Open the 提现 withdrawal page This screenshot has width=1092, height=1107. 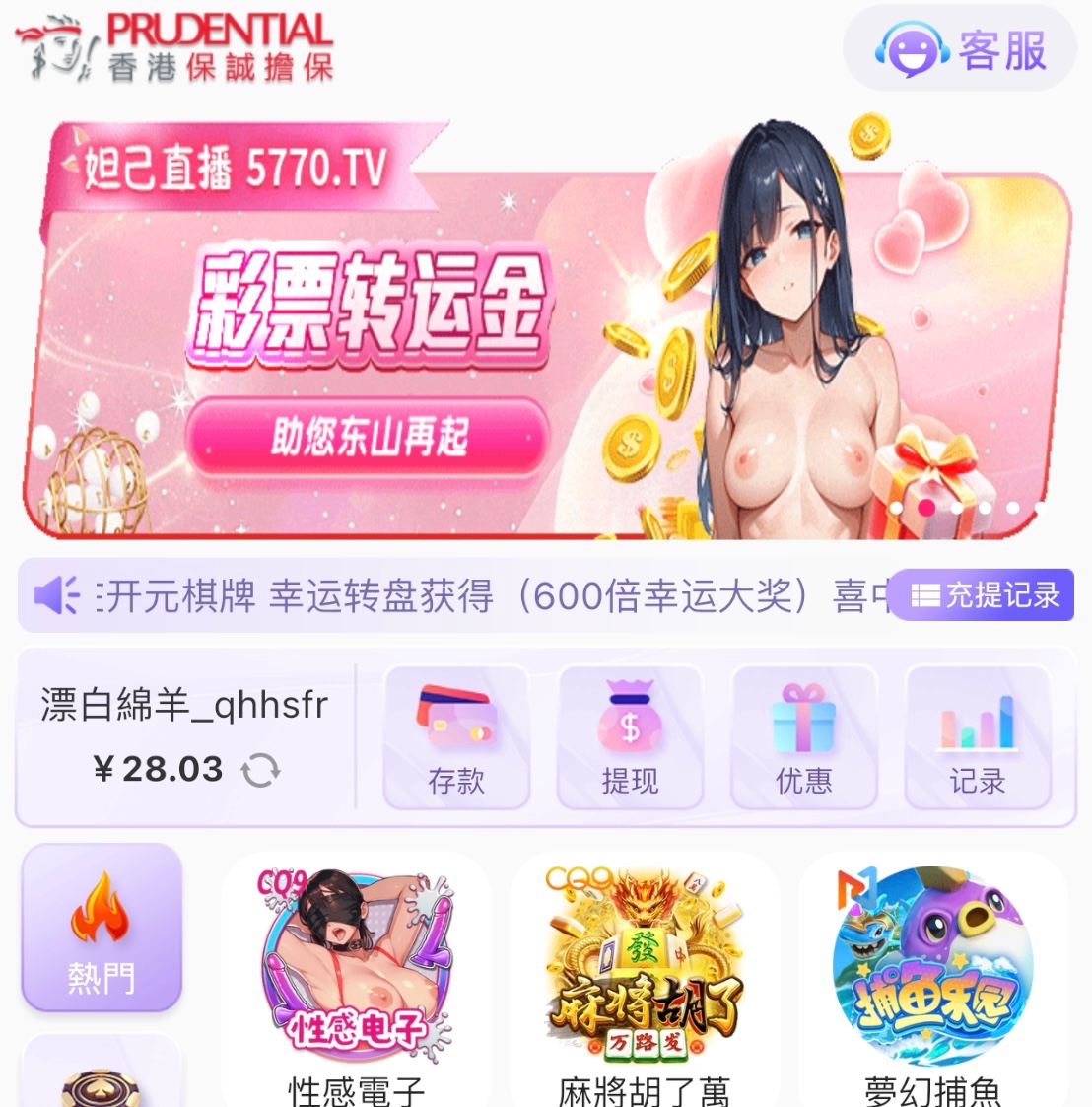pyautogui.click(x=630, y=737)
